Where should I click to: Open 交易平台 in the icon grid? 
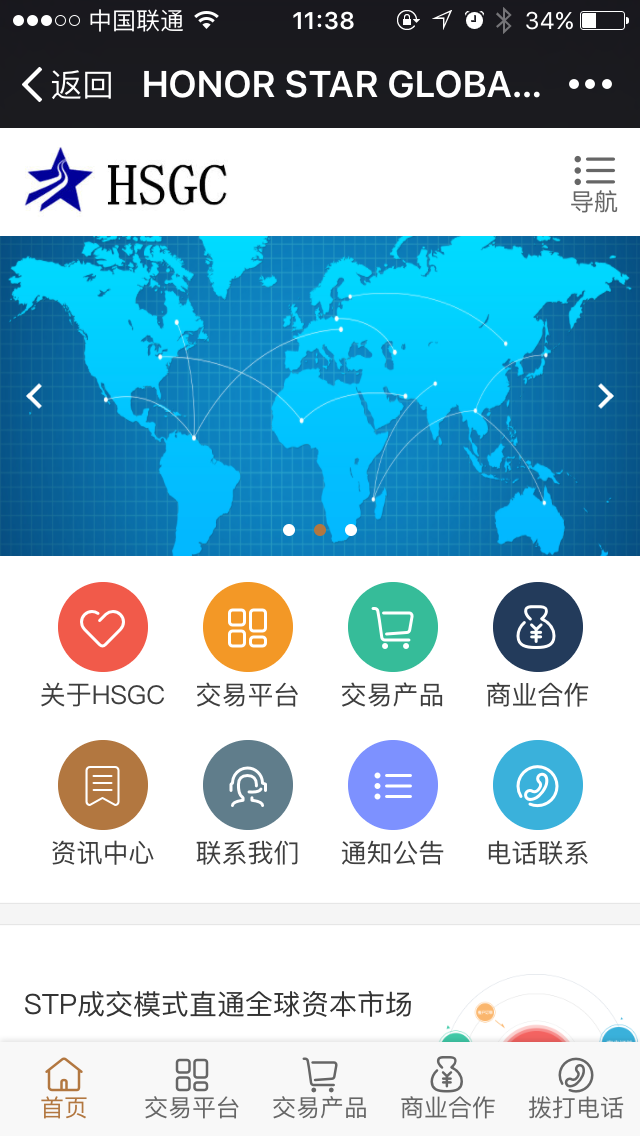tap(248, 628)
